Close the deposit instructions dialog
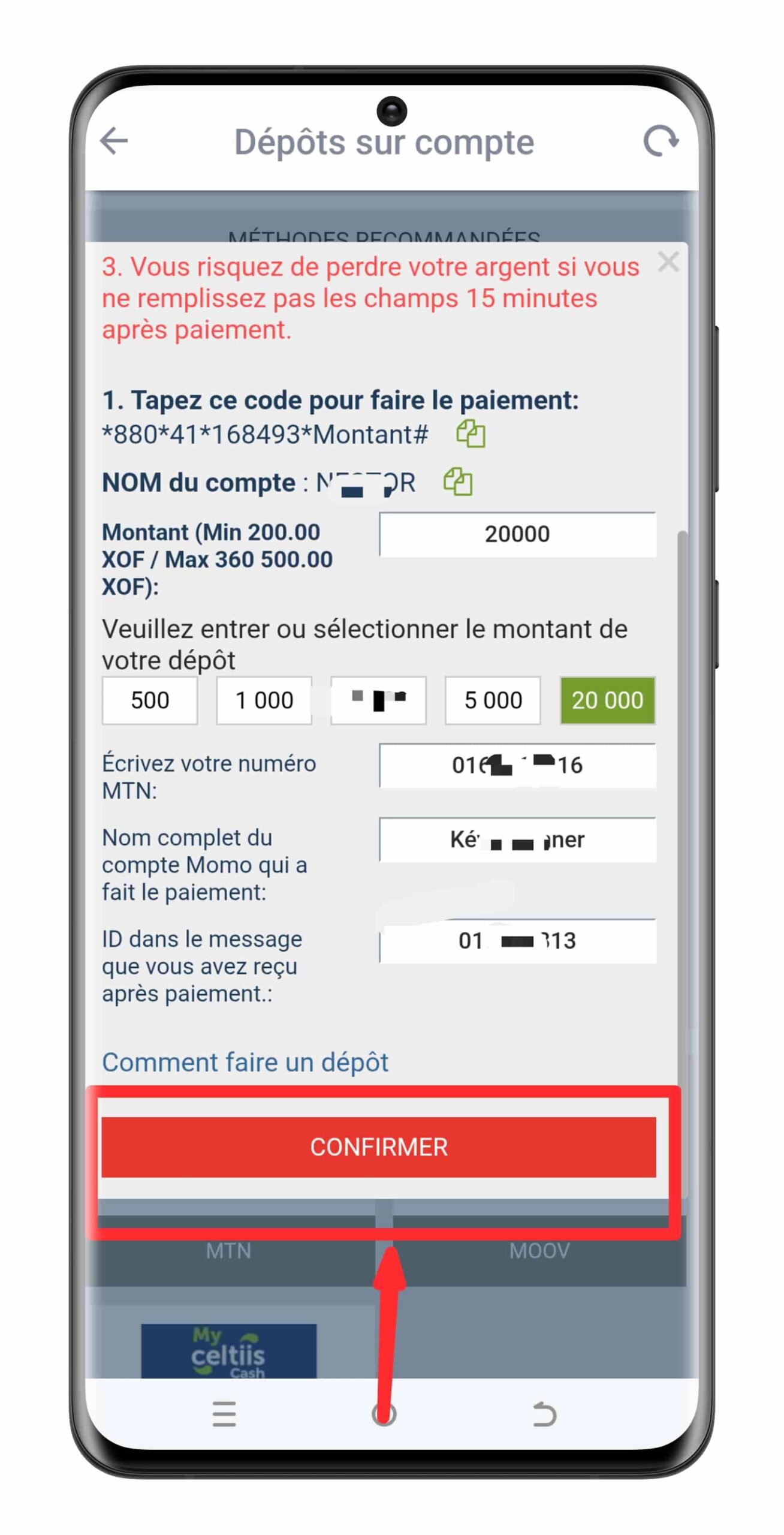The height and width of the screenshot is (1535, 784). coord(667,262)
